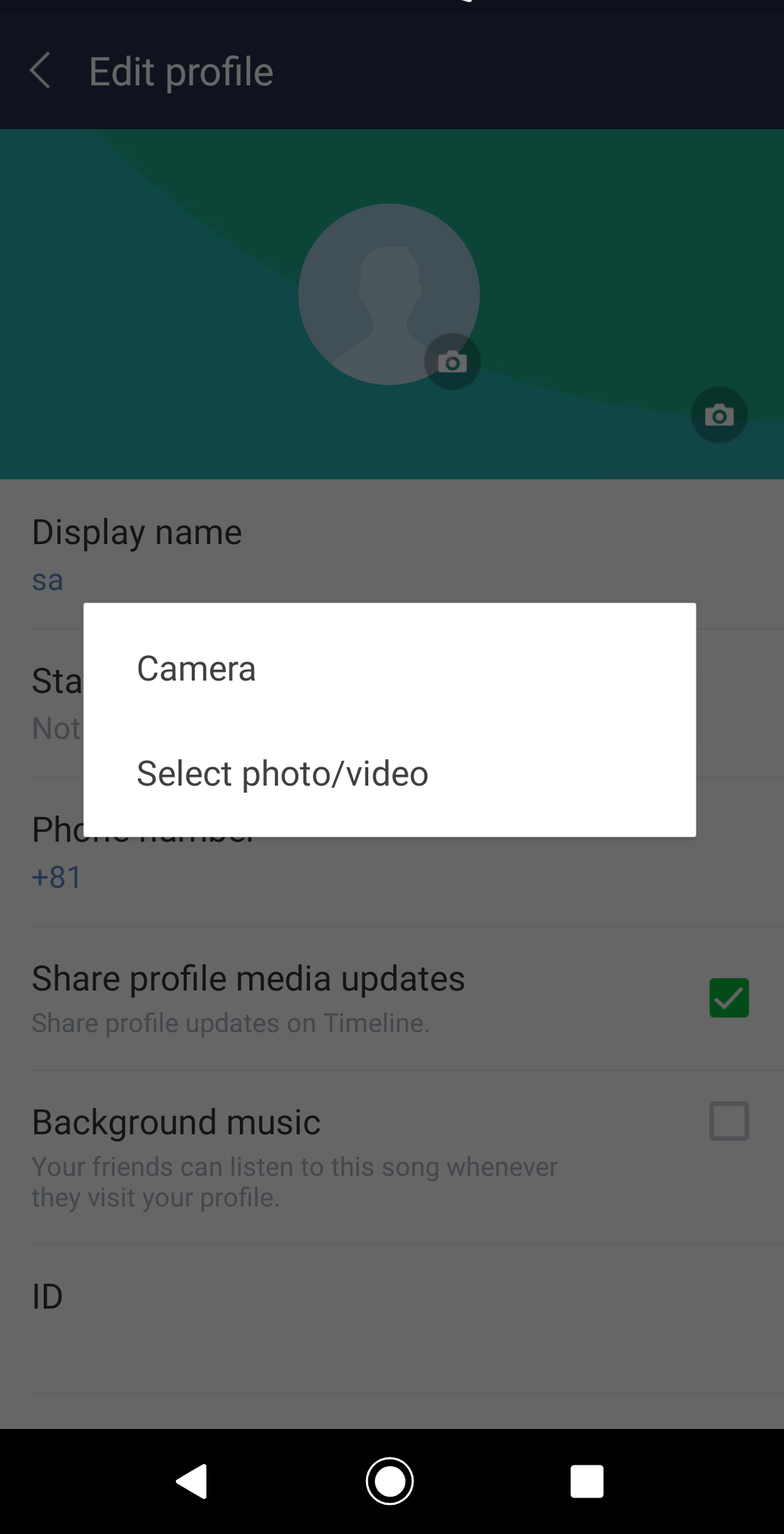Go back with the system back button
784x1534 pixels.
pyautogui.click(x=192, y=1481)
